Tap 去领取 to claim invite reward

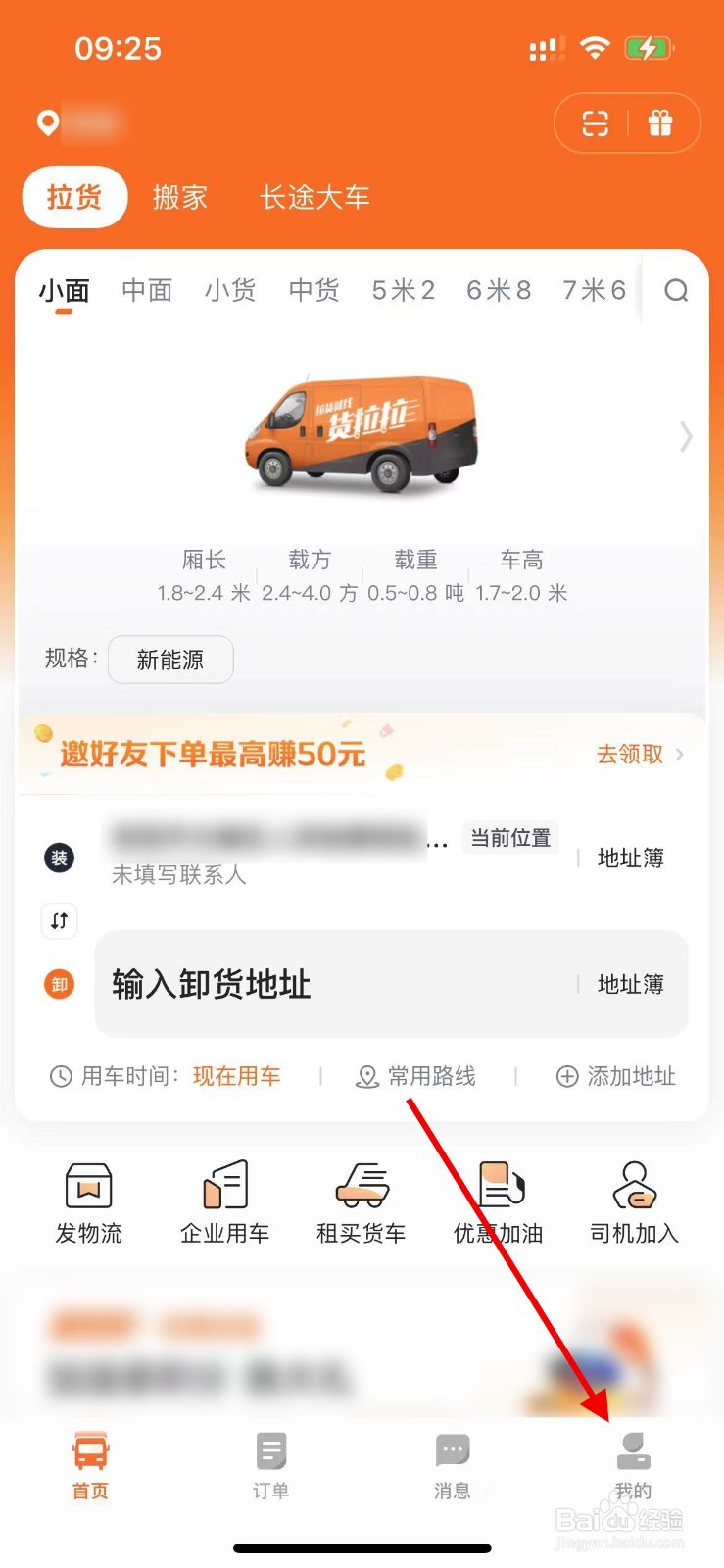(x=632, y=754)
